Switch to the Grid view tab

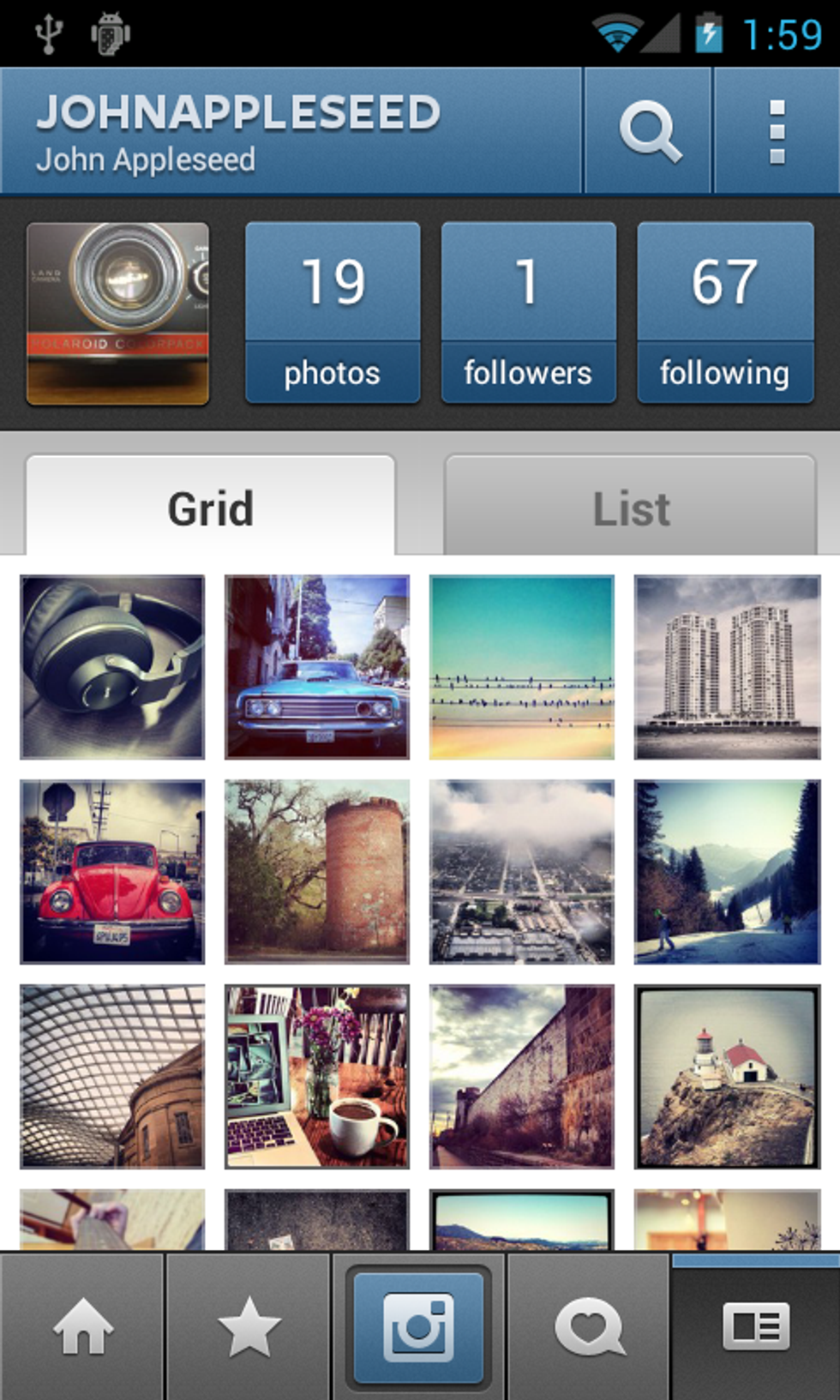[x=211, y=508]
